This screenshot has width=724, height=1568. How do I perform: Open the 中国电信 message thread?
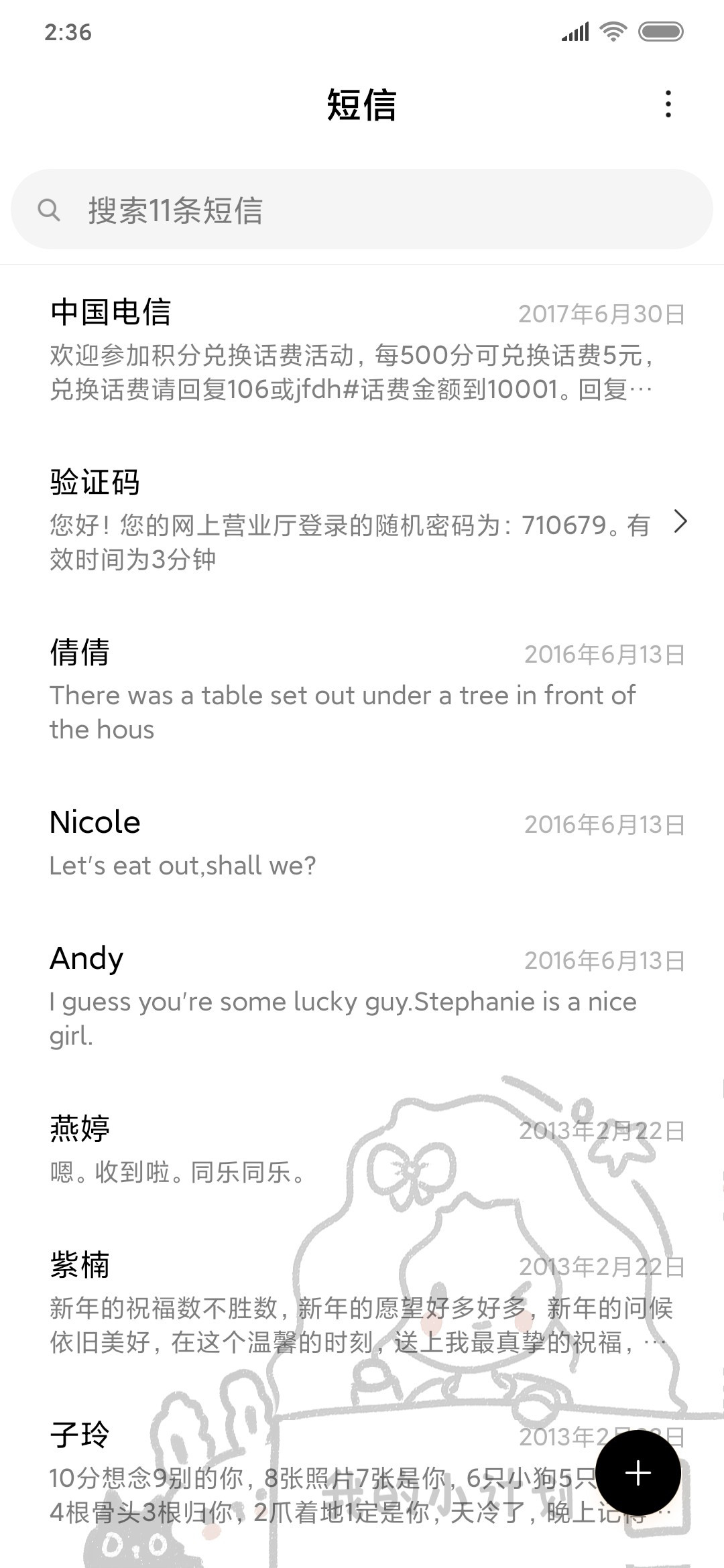point(362,349)
